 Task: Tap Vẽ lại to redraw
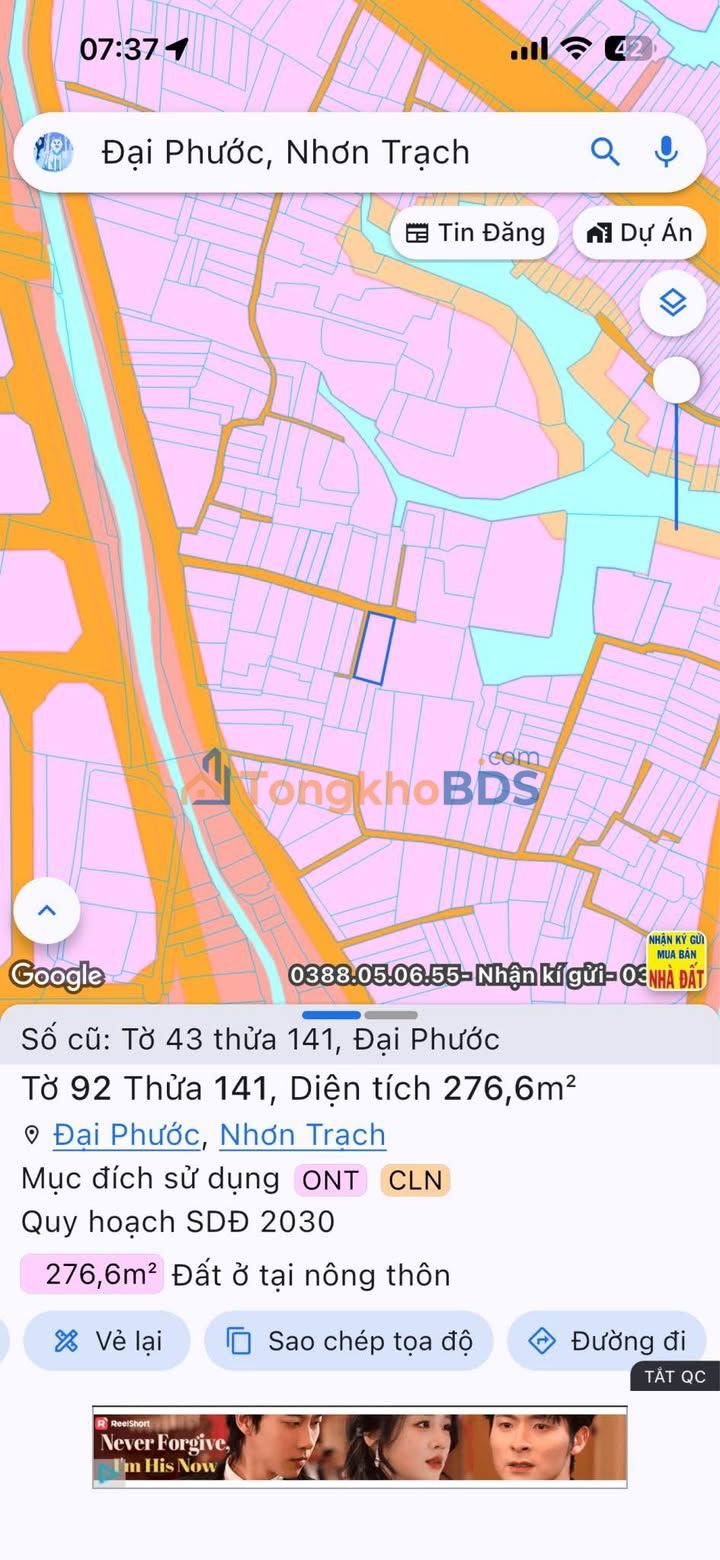click(107, 1341)
